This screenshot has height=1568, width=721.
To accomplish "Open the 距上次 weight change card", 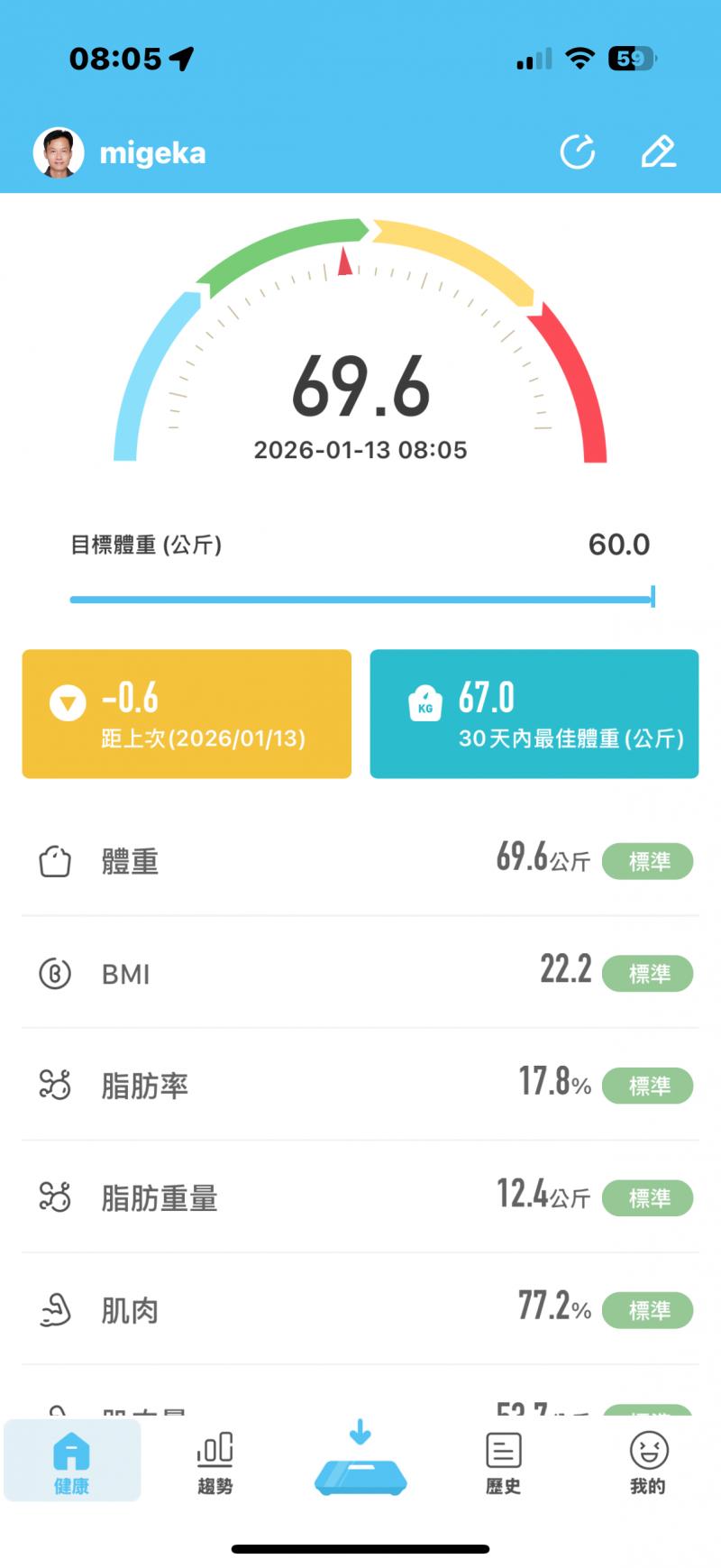I will tap(187, 713).
